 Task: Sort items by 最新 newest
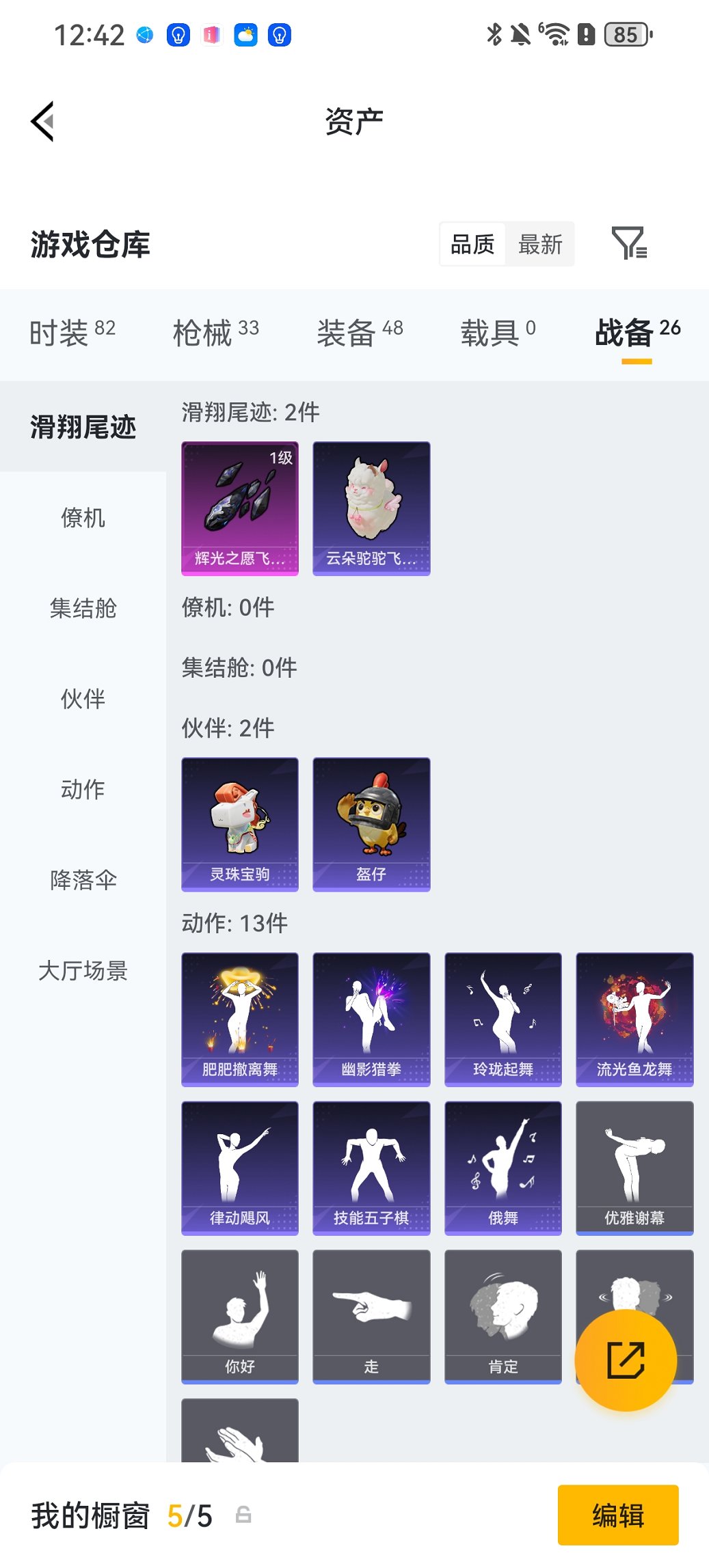click(x=540, y=244)
